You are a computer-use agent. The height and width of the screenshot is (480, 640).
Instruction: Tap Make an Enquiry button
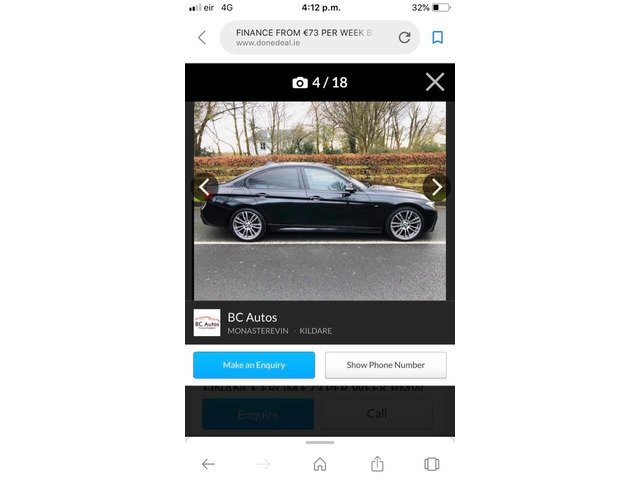(x=254, y=365)
